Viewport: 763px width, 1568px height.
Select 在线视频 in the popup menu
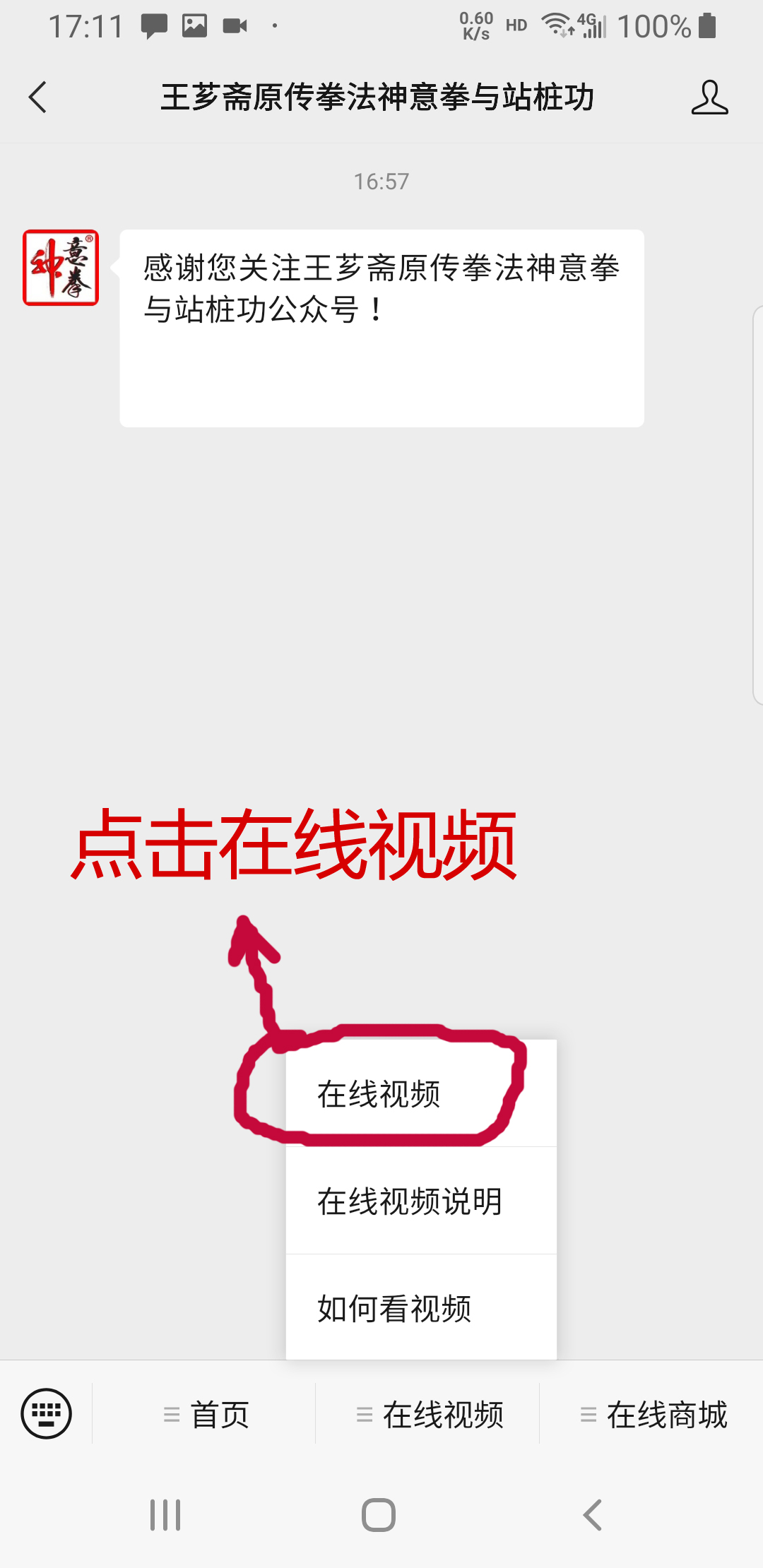pos(421,1094)
